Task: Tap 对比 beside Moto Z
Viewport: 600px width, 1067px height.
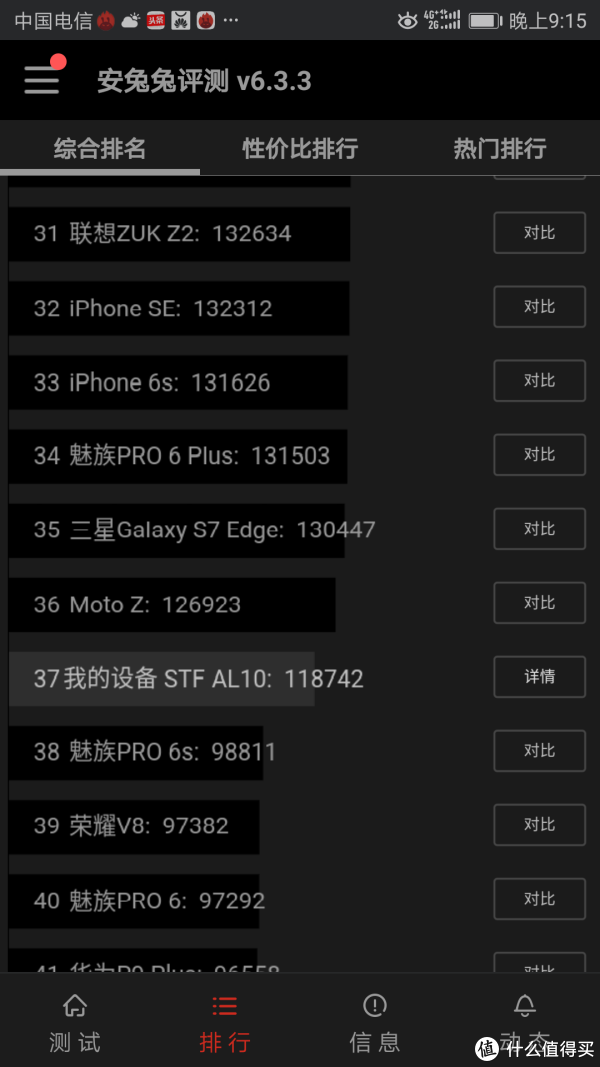Action: (x=539, y=603)
